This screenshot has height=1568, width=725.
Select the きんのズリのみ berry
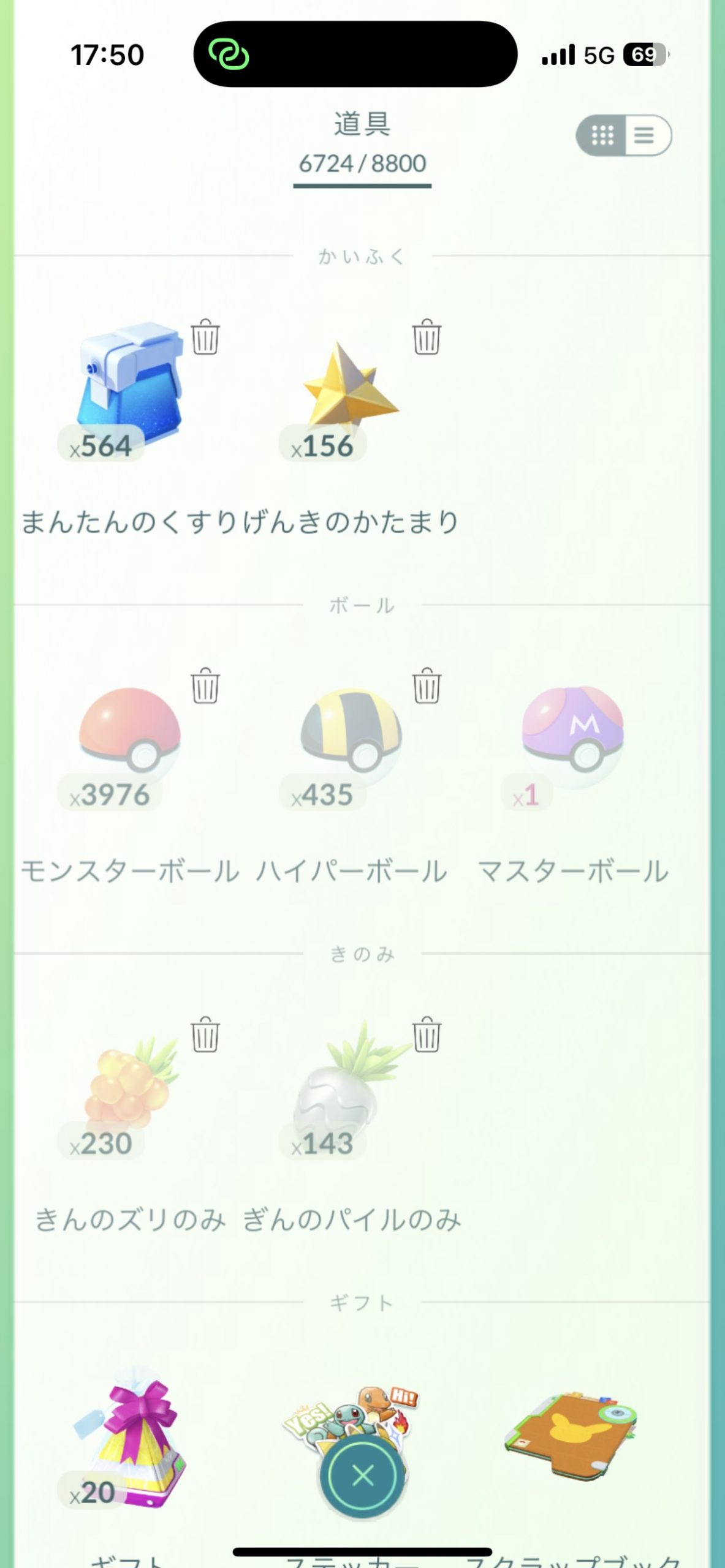(130, 1083)
